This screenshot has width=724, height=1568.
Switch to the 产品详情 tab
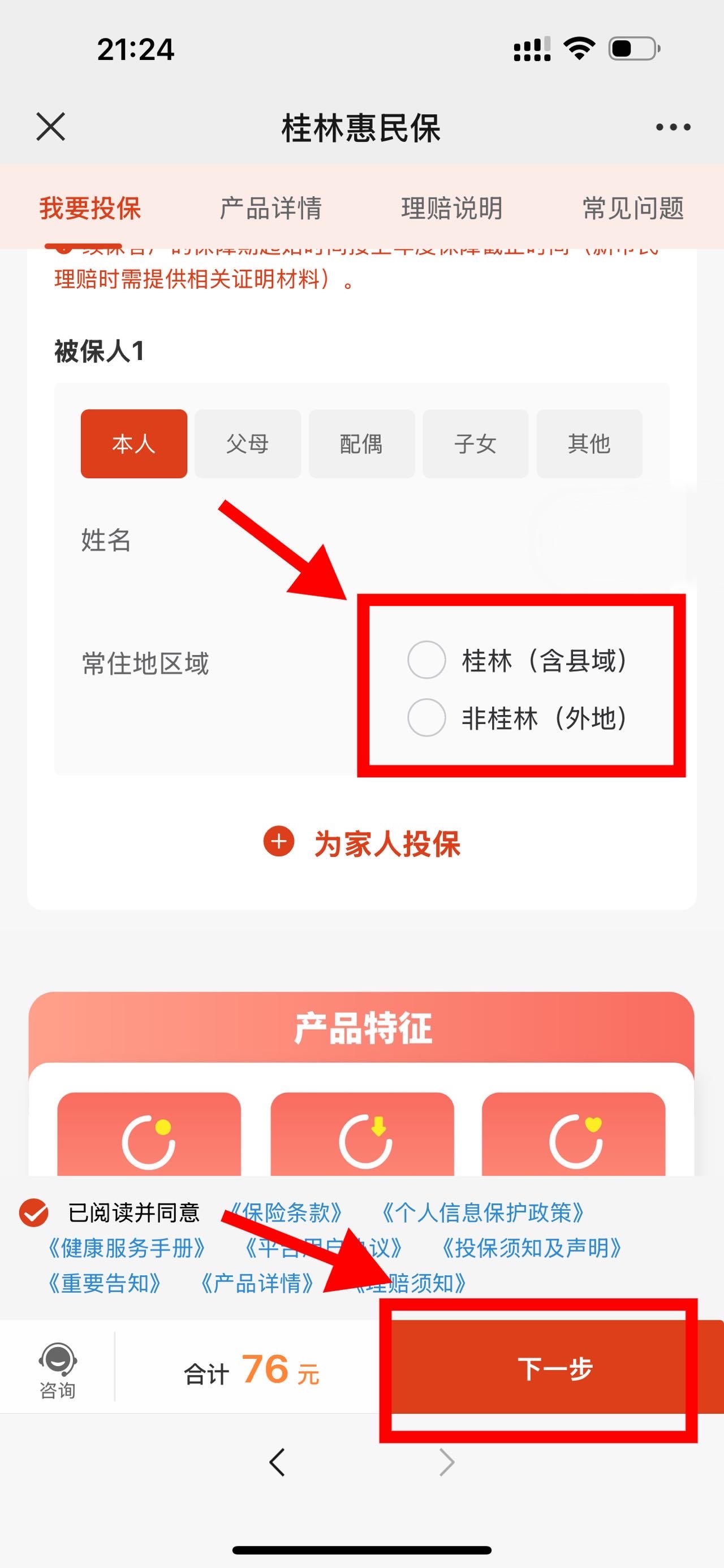point(270,208)
